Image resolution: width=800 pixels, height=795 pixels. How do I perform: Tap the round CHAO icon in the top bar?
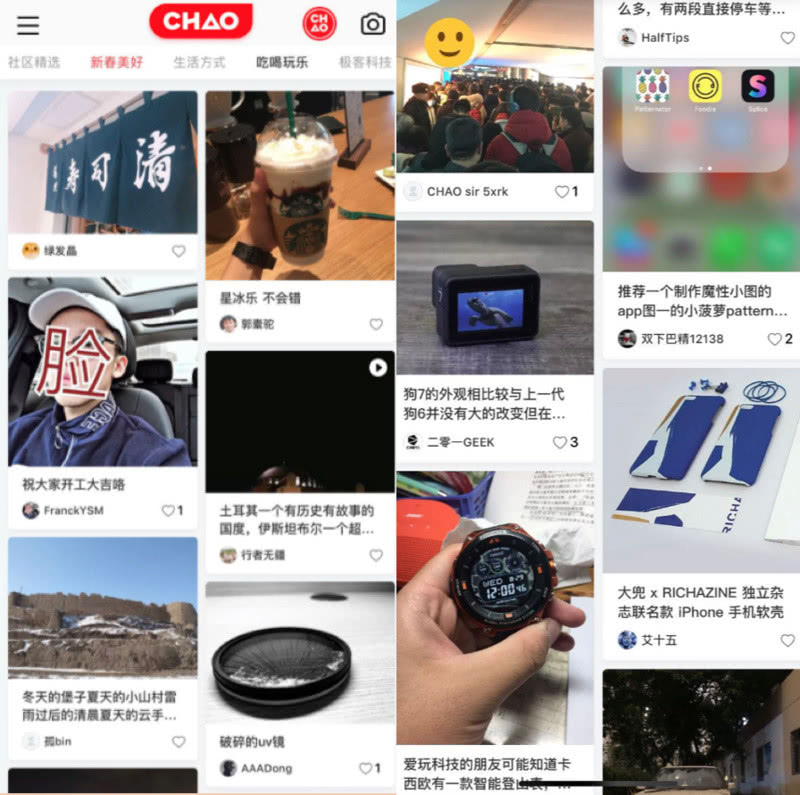(319, 24)
